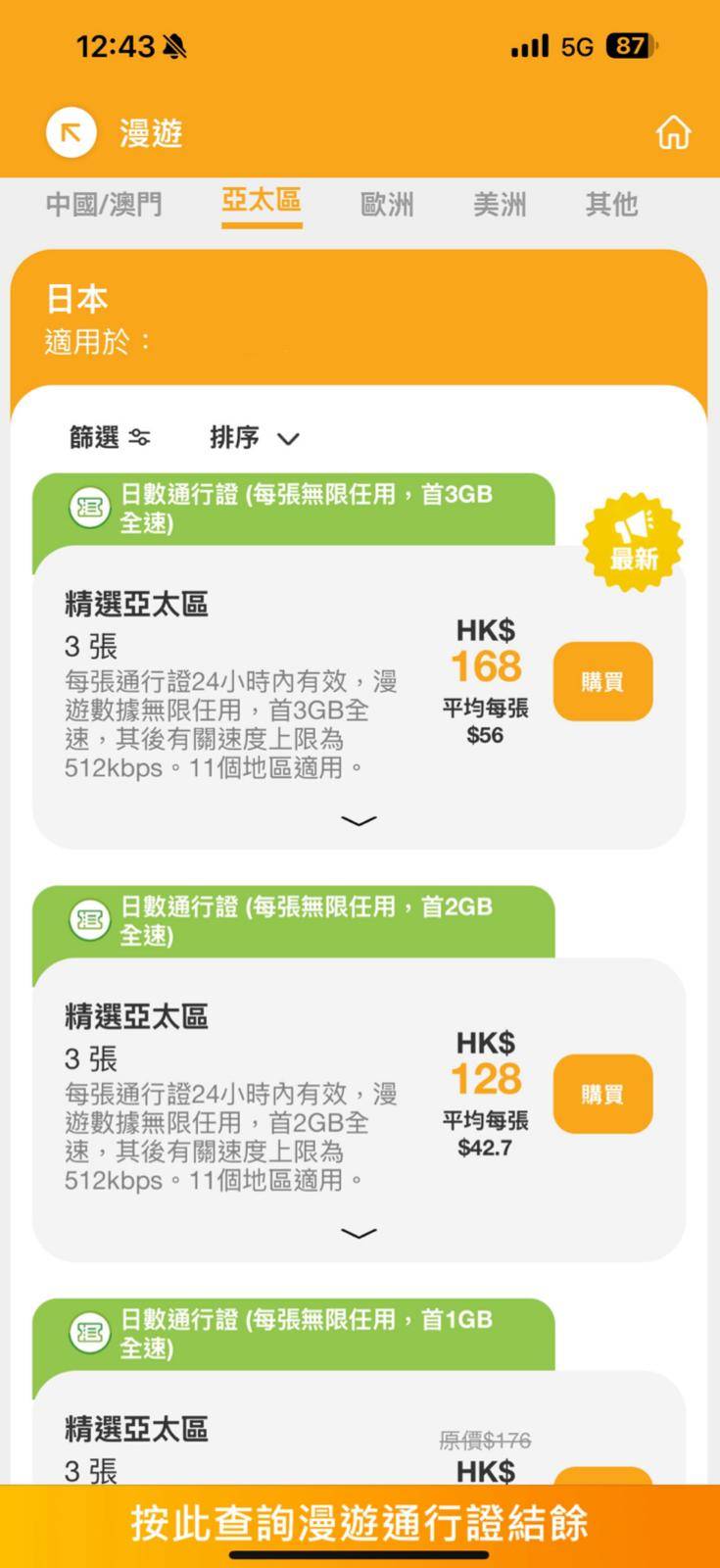Switch to the 中國/澳門 tab
This screenshot has width=720, height=1568.
(104, 204)
